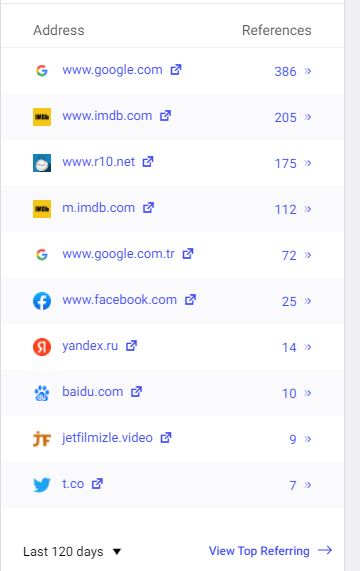Image resolution: width=360 pixels, height=571 pixels.
Task: View the 175 references for www.r10.net
Action: pos(293,163)
